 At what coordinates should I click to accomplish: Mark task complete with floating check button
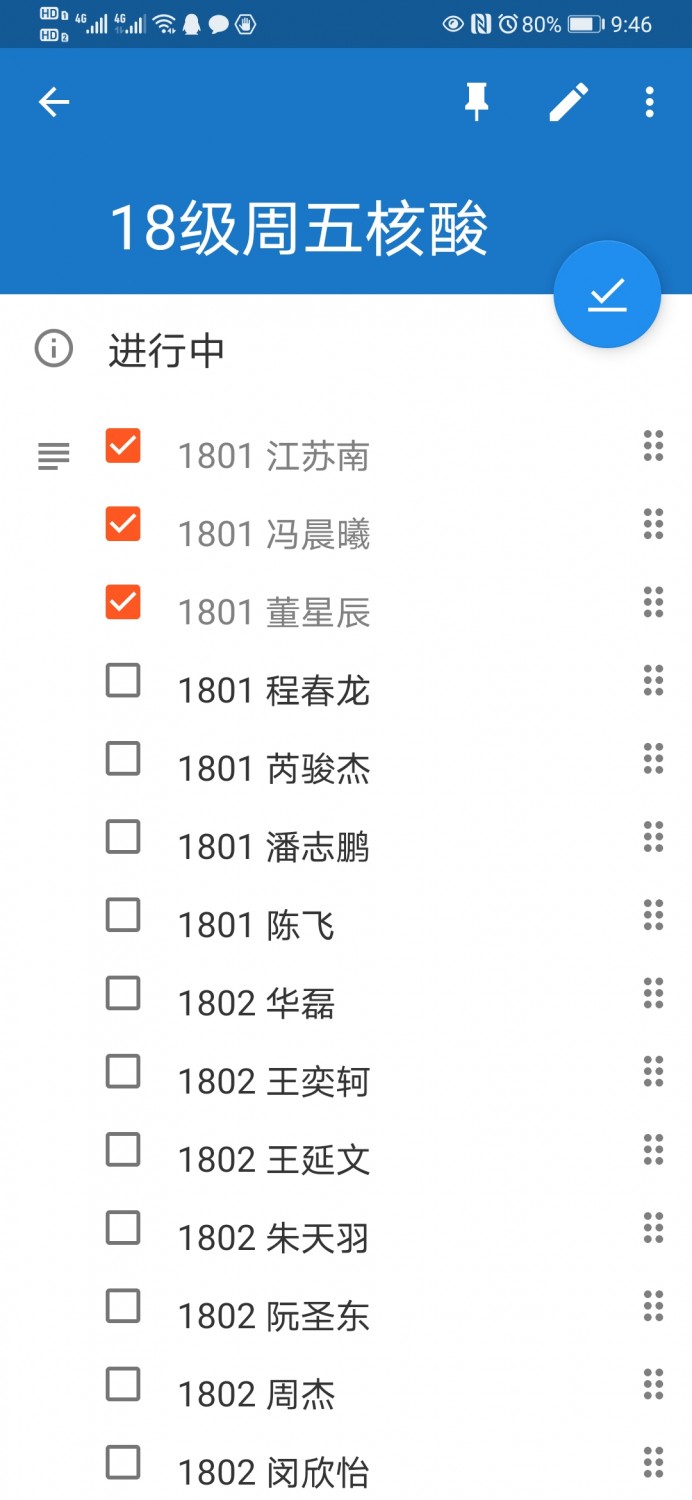[x=607, y=295]
